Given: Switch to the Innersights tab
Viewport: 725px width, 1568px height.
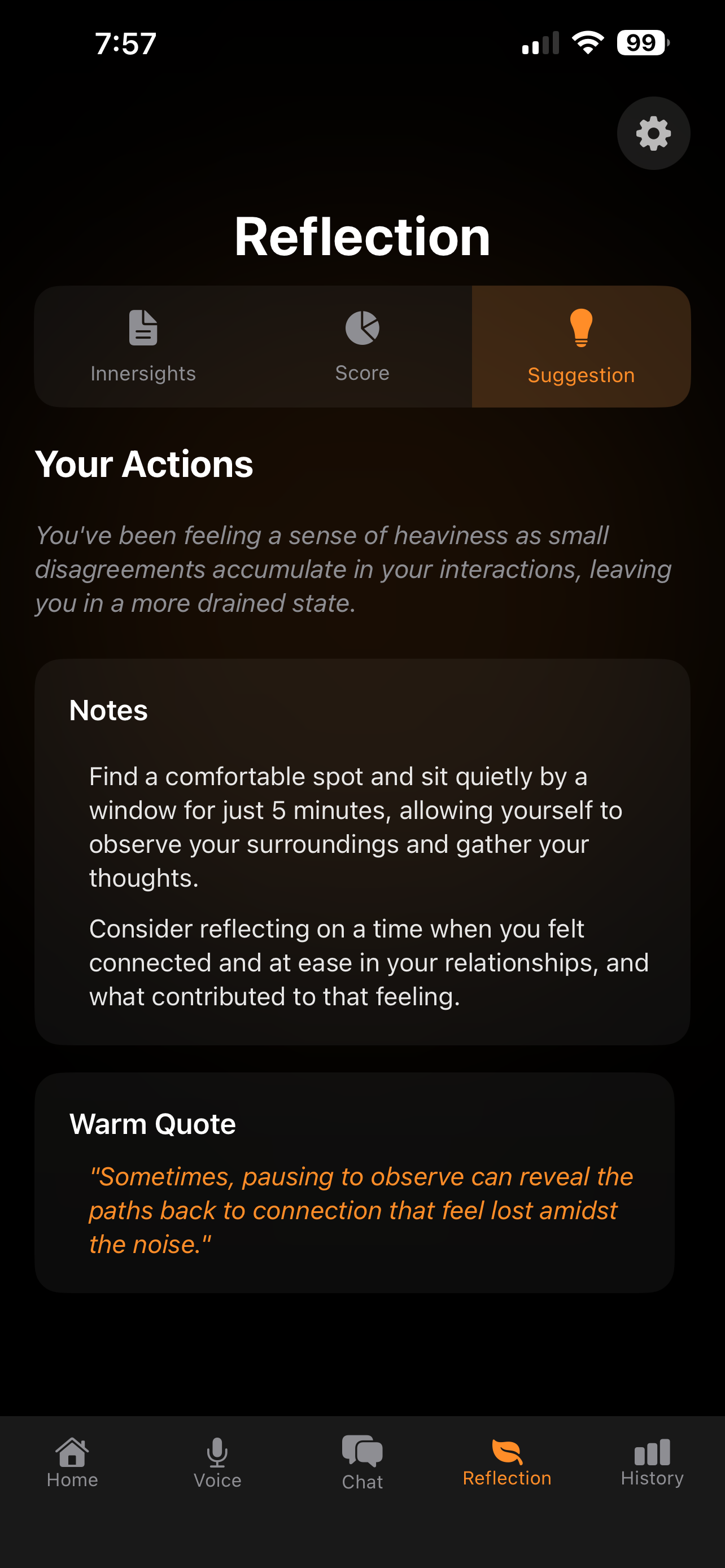Looking at the screenshot, I should coord(142,345).
